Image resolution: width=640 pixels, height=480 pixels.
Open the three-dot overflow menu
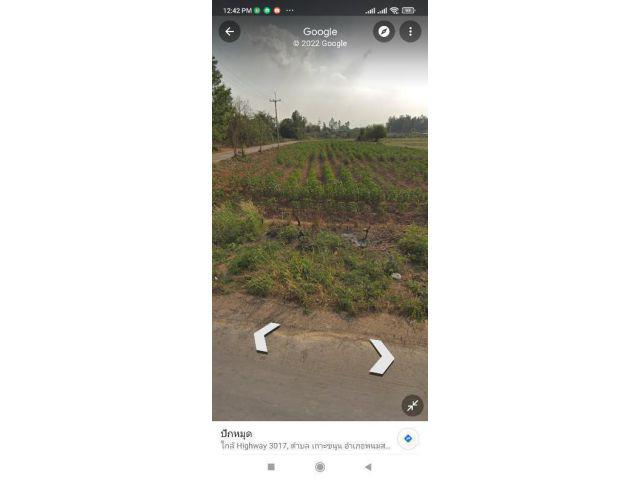coord(410,31)
